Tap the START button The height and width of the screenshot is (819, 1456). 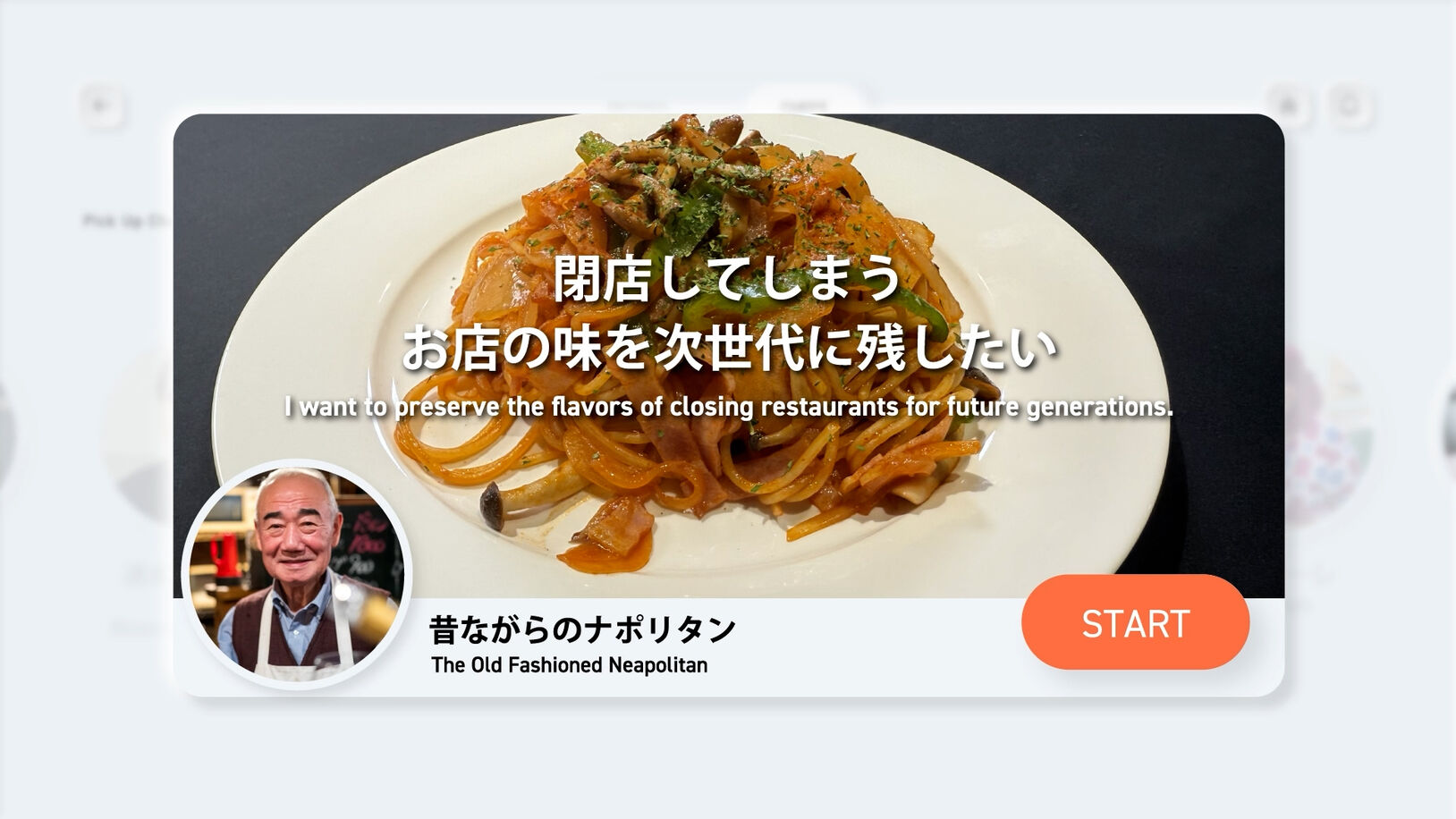point(1134,623)
